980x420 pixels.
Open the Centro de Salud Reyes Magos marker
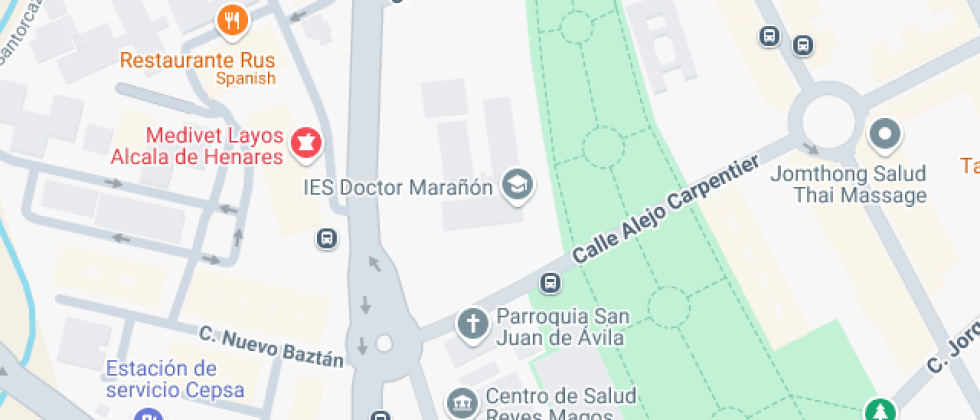click(x=462, y=403)
